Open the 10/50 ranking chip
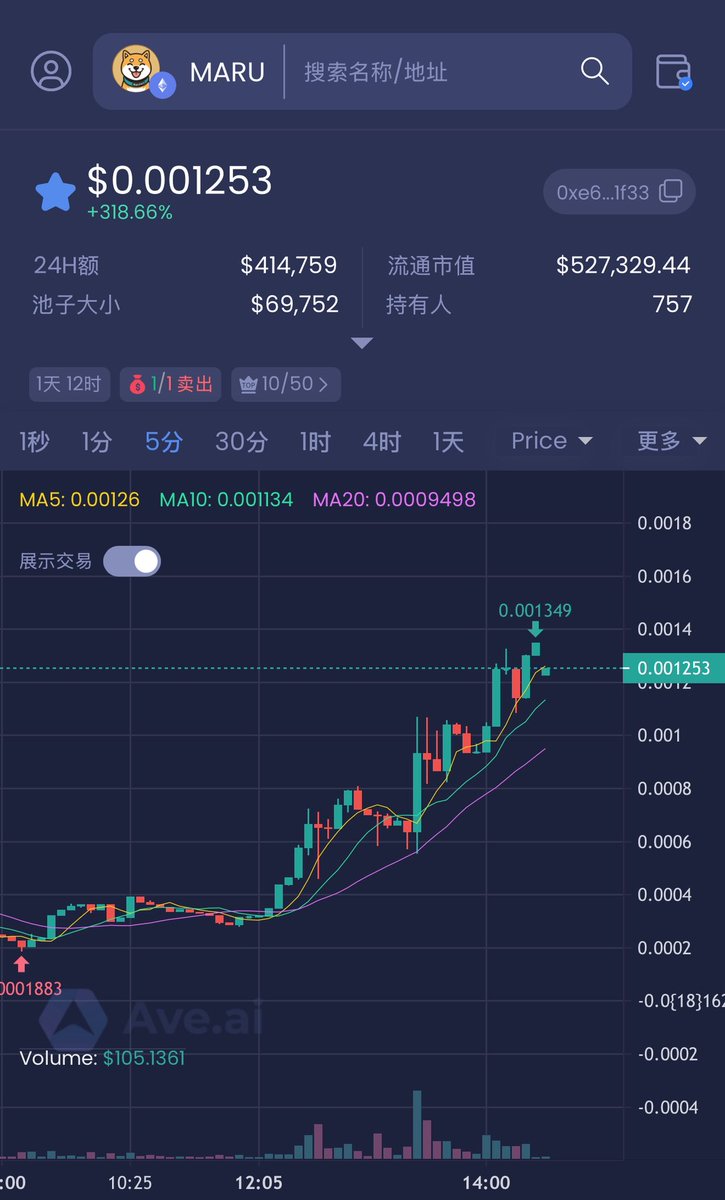 coord(286,384)
